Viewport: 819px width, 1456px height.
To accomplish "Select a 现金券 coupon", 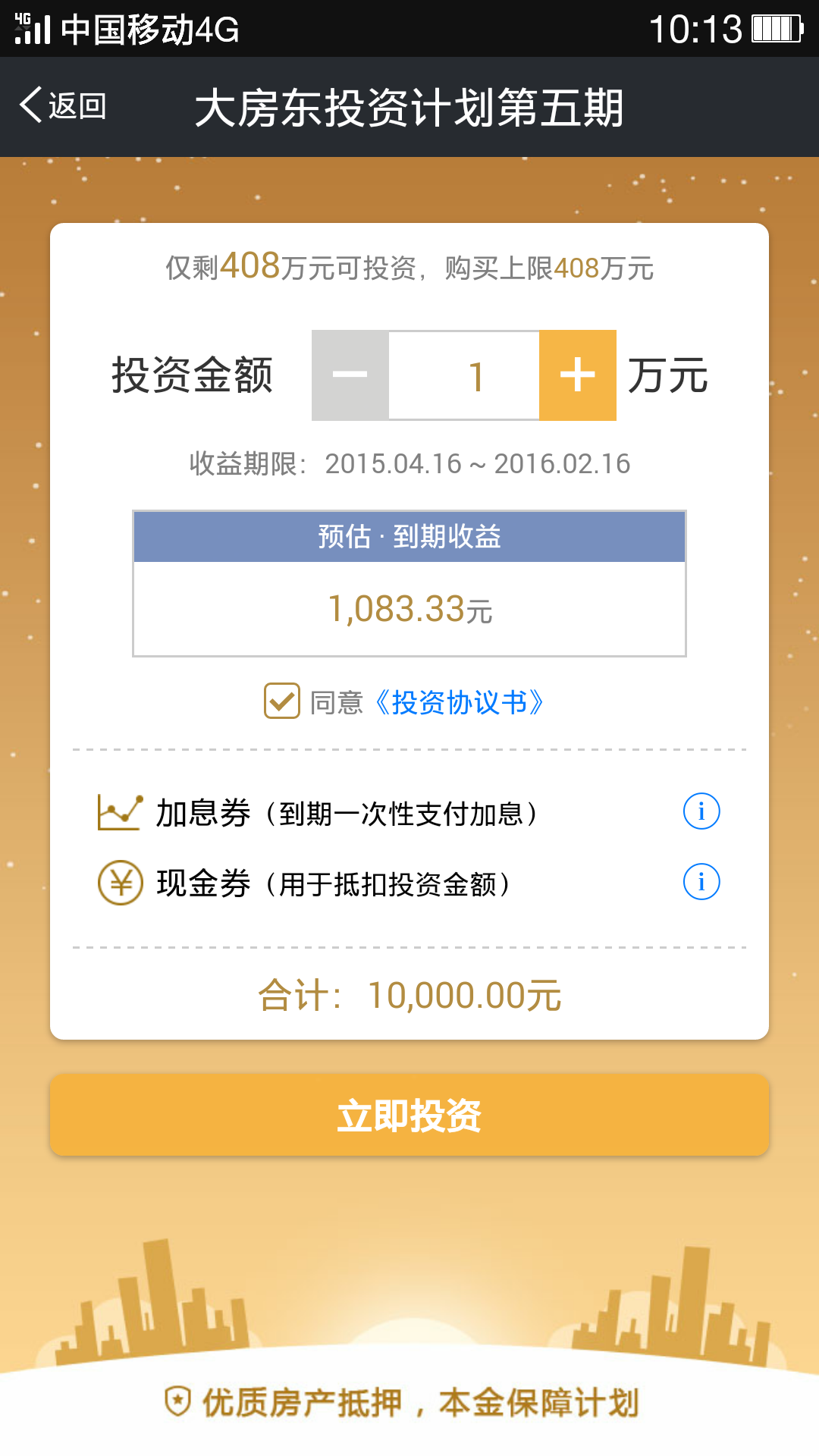I will (334, 883).
